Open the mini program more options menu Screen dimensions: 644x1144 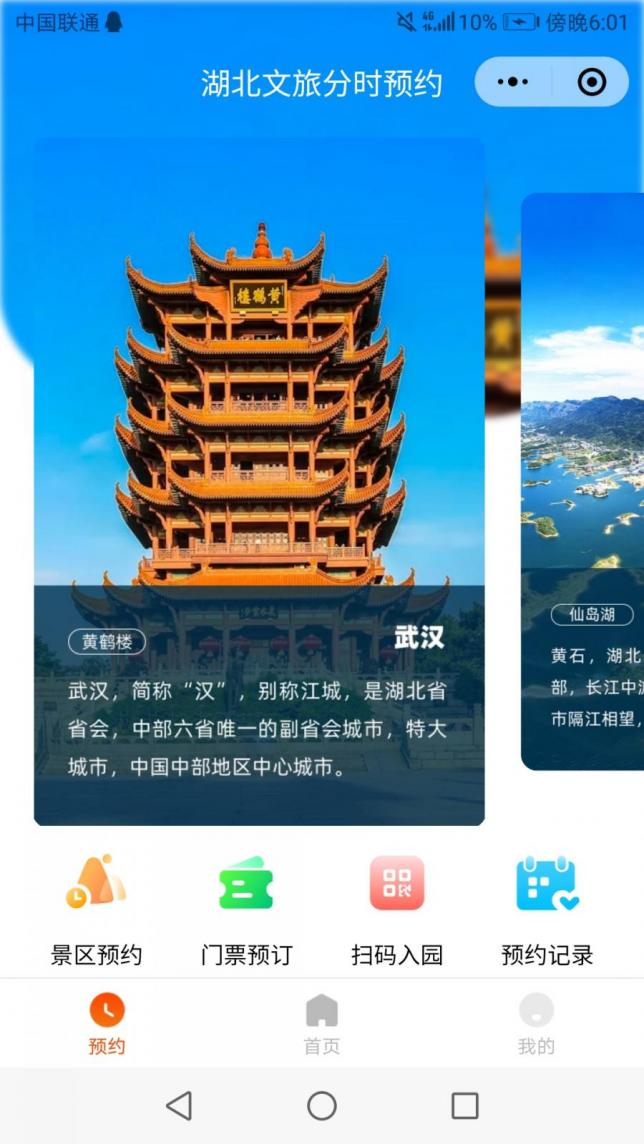[513, 82]
